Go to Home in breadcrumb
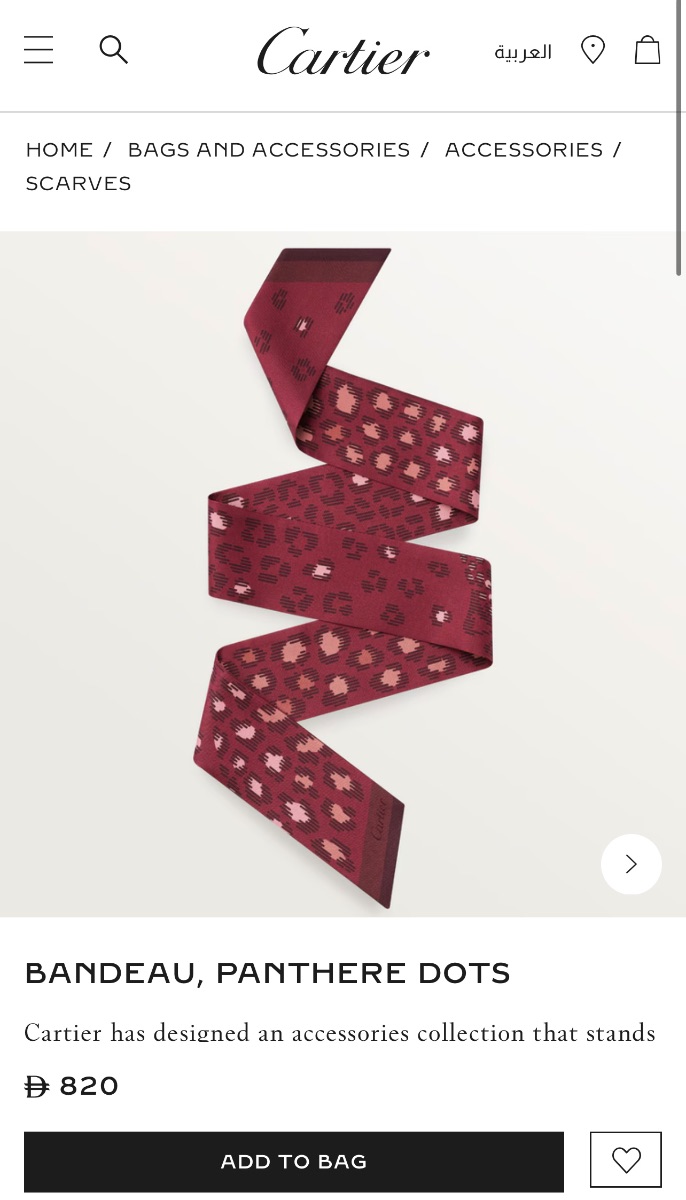The image size is (686, 1200). (x=59, y=149)
